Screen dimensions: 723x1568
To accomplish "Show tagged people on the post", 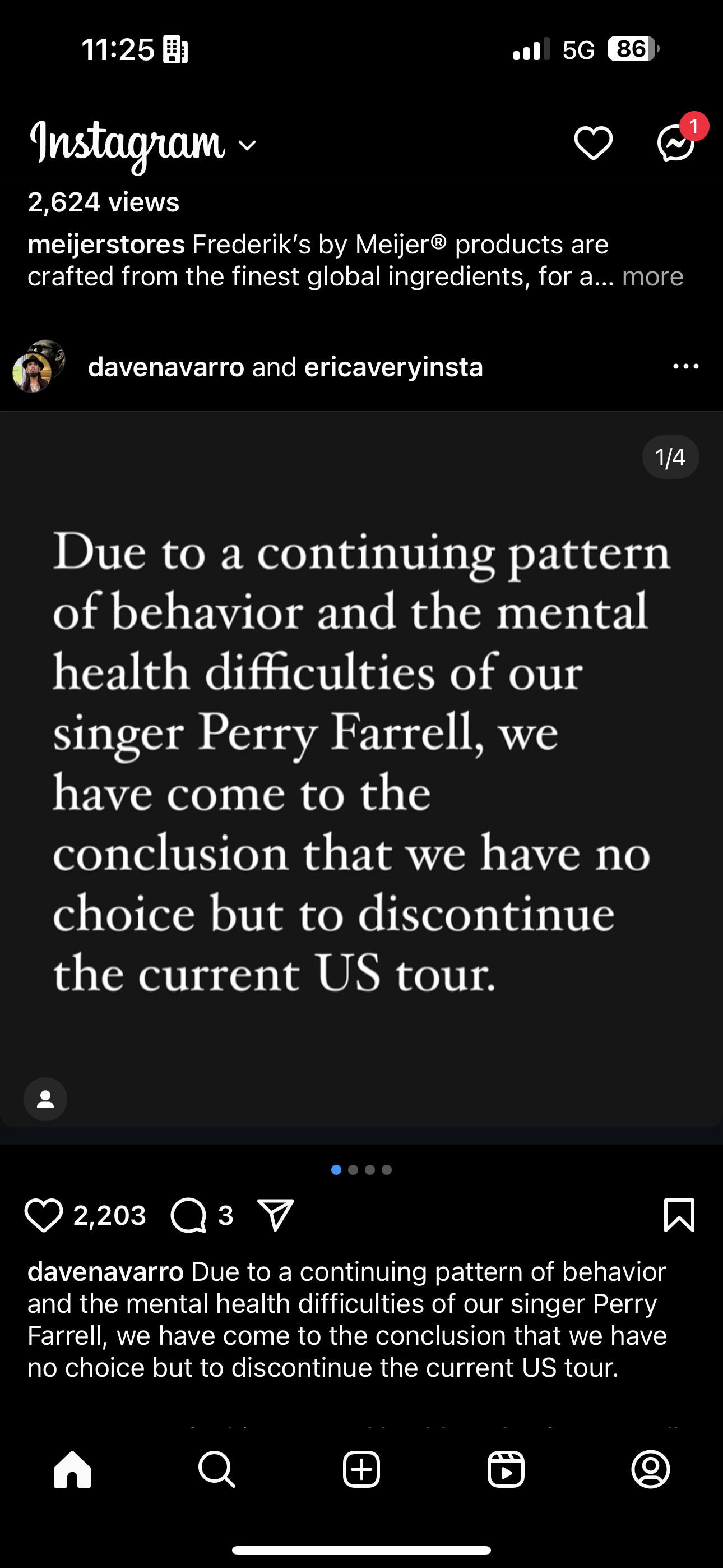I will 45,1099.
